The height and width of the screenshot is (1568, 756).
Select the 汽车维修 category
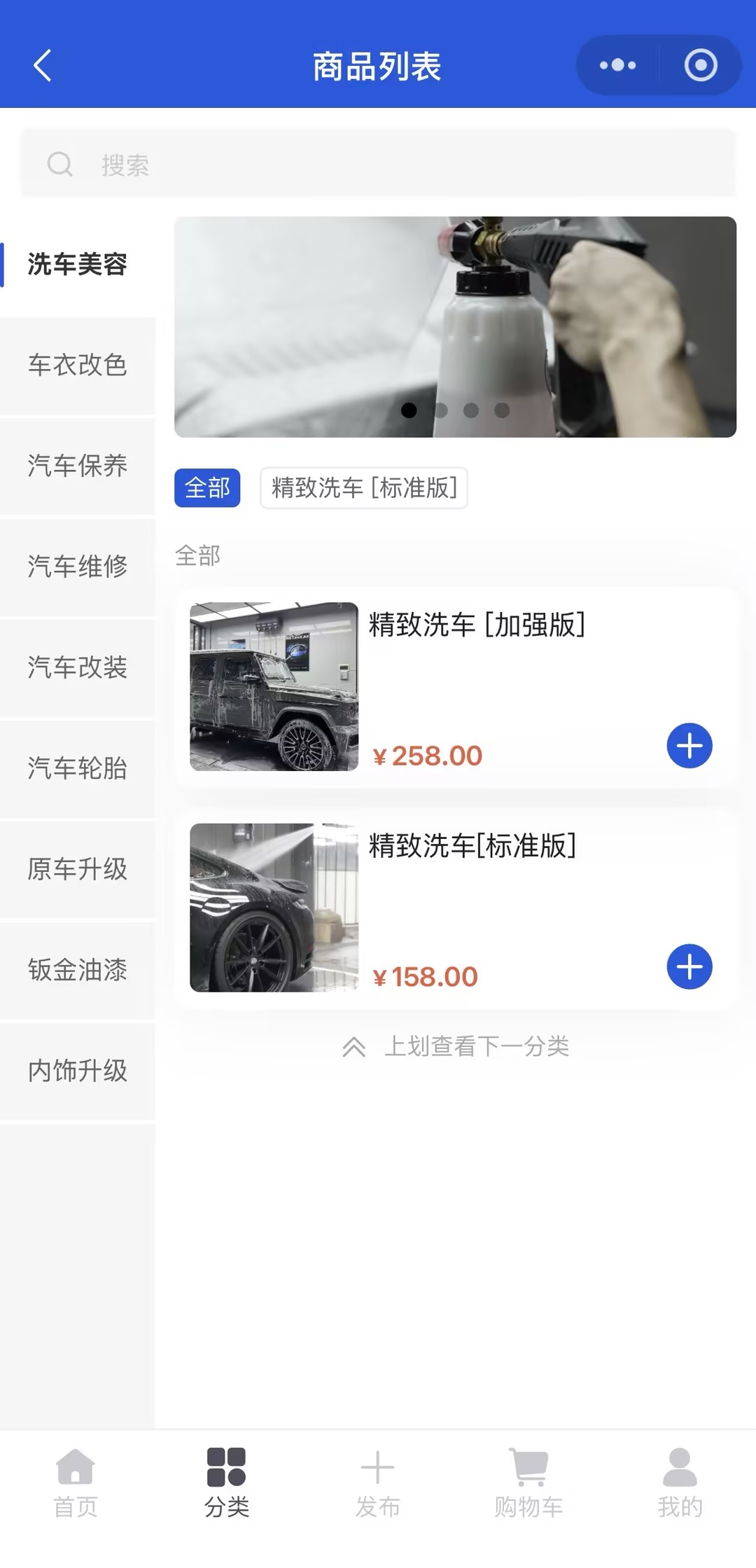77,567
